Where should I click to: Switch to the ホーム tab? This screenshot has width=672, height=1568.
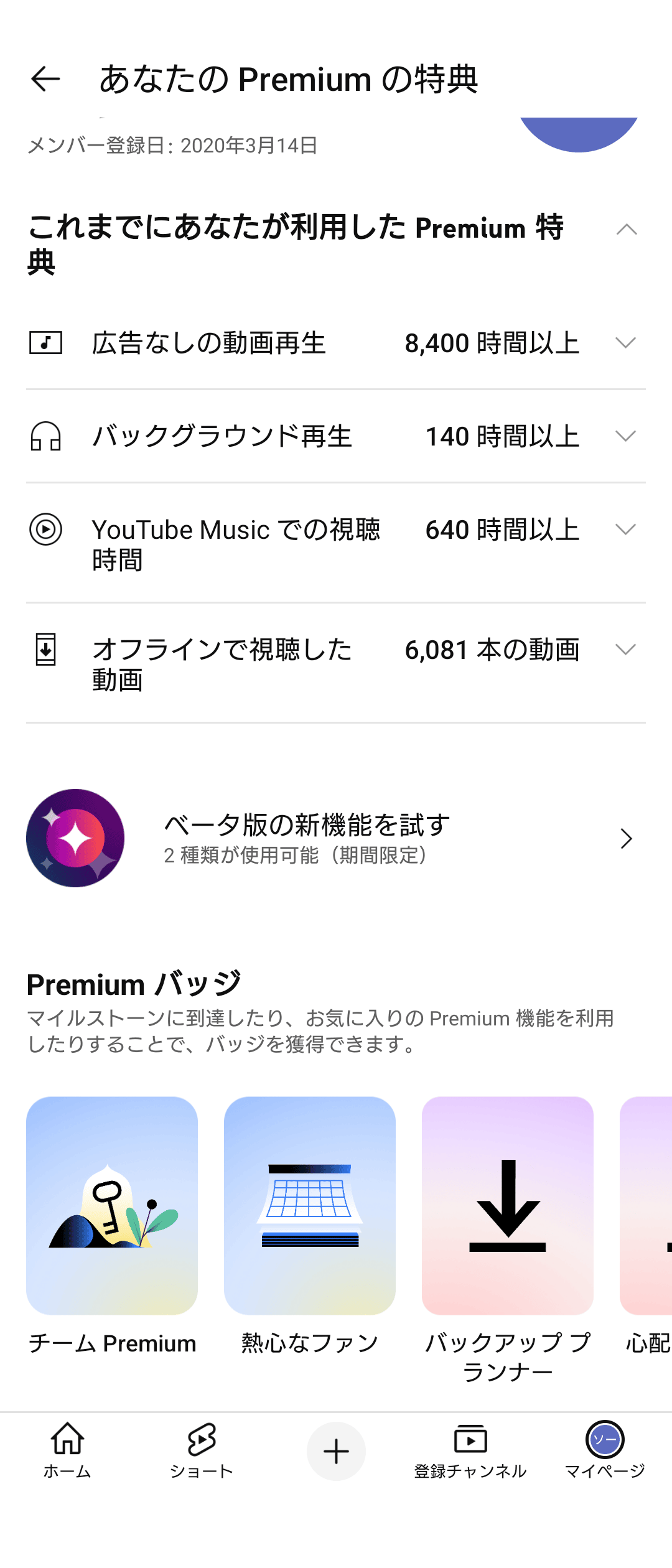tap(67, 1450)
